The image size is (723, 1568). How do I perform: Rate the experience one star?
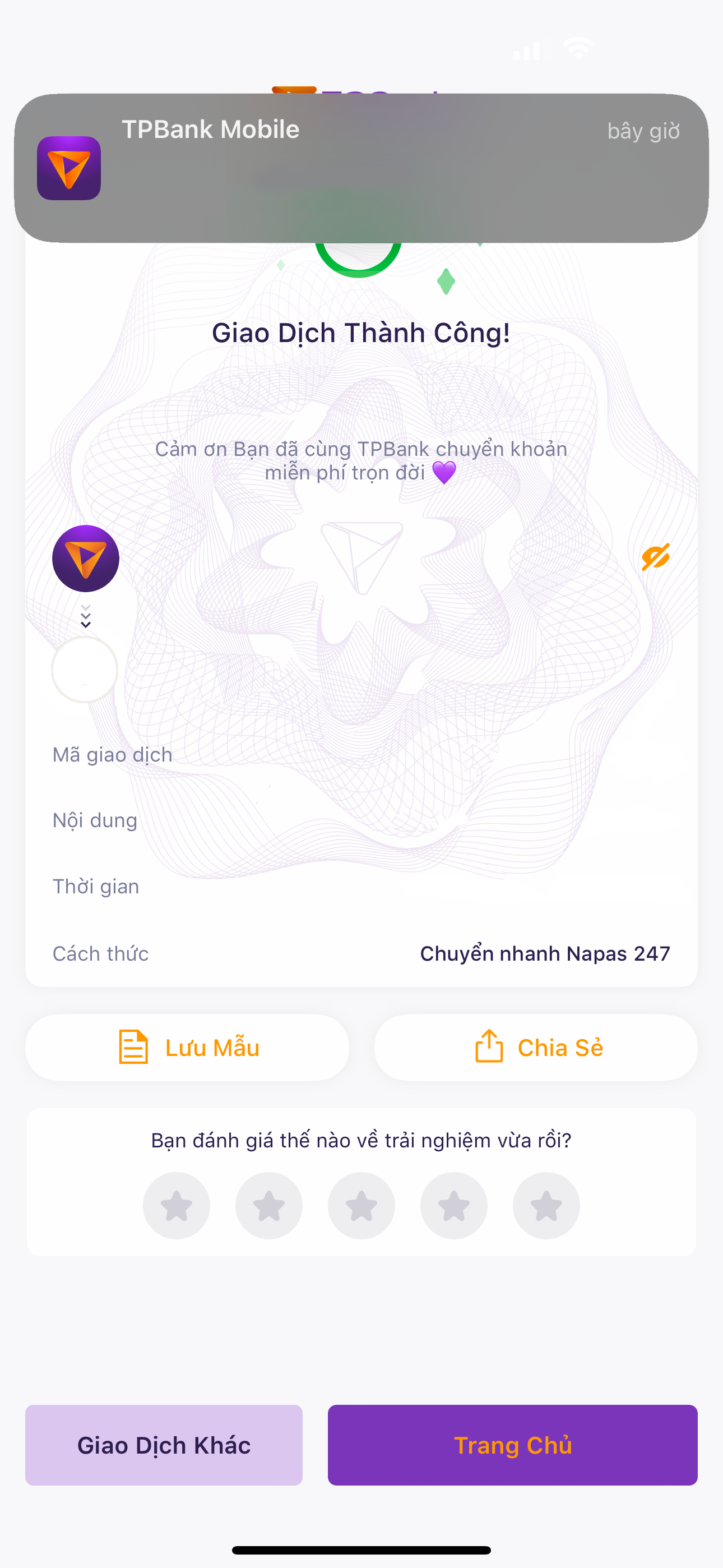click(x=177, y=1206)
